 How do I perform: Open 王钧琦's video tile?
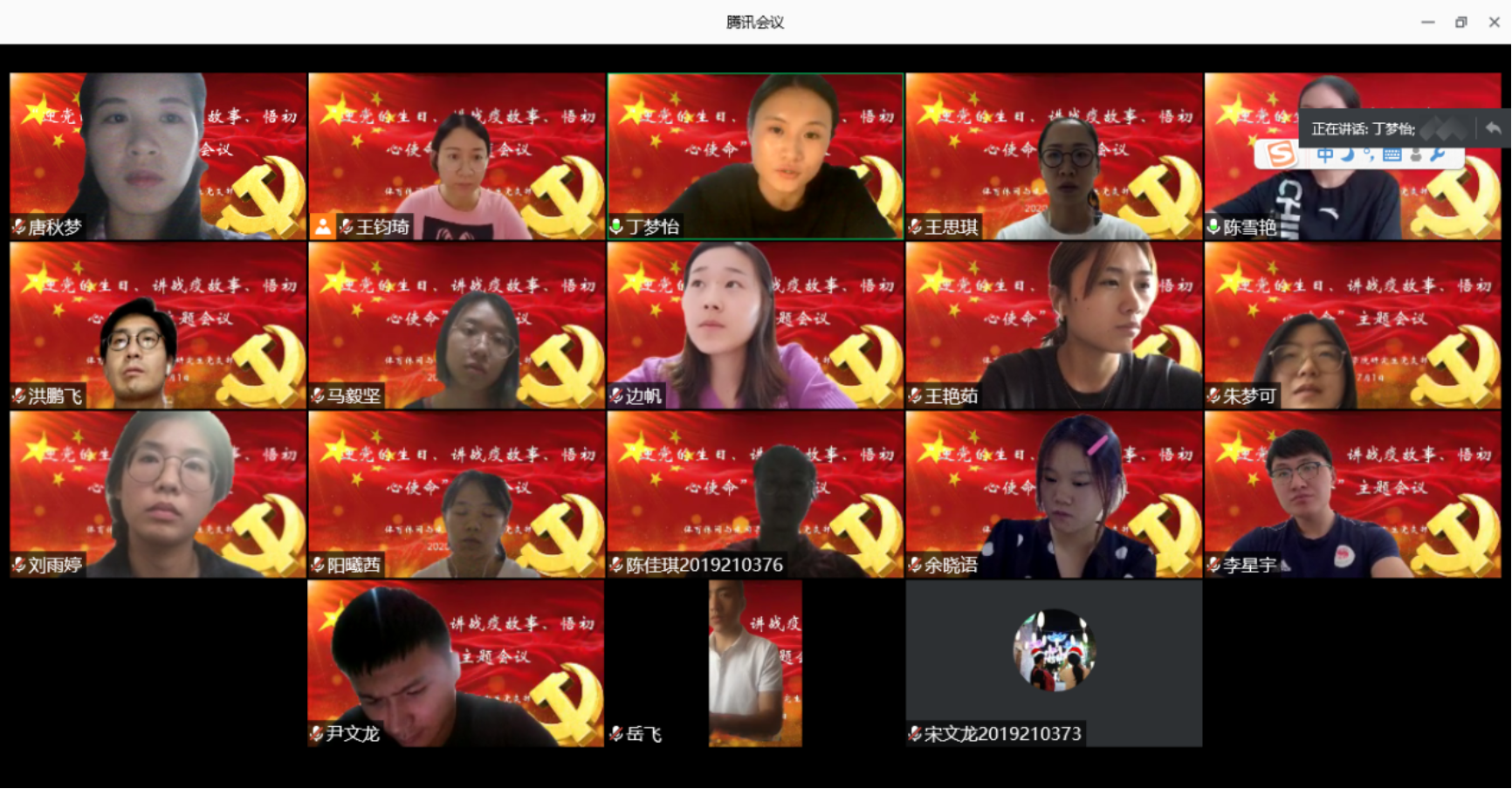[x=457, y=156]
